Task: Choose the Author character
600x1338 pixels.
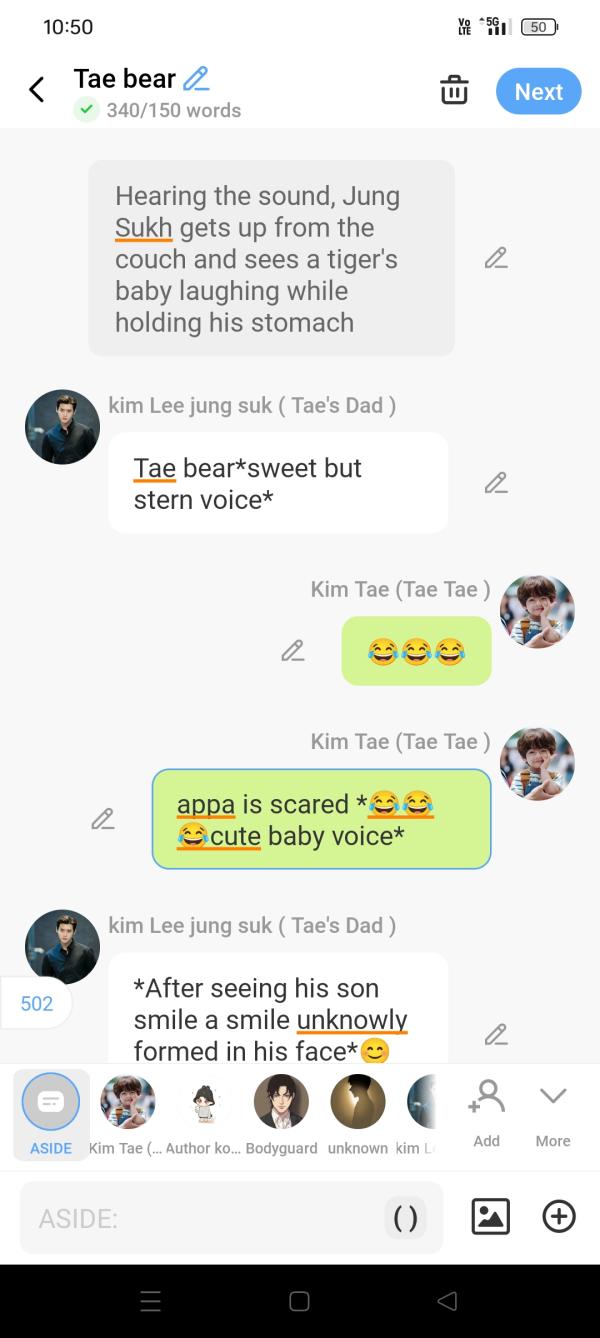Action: (204, 1113)
